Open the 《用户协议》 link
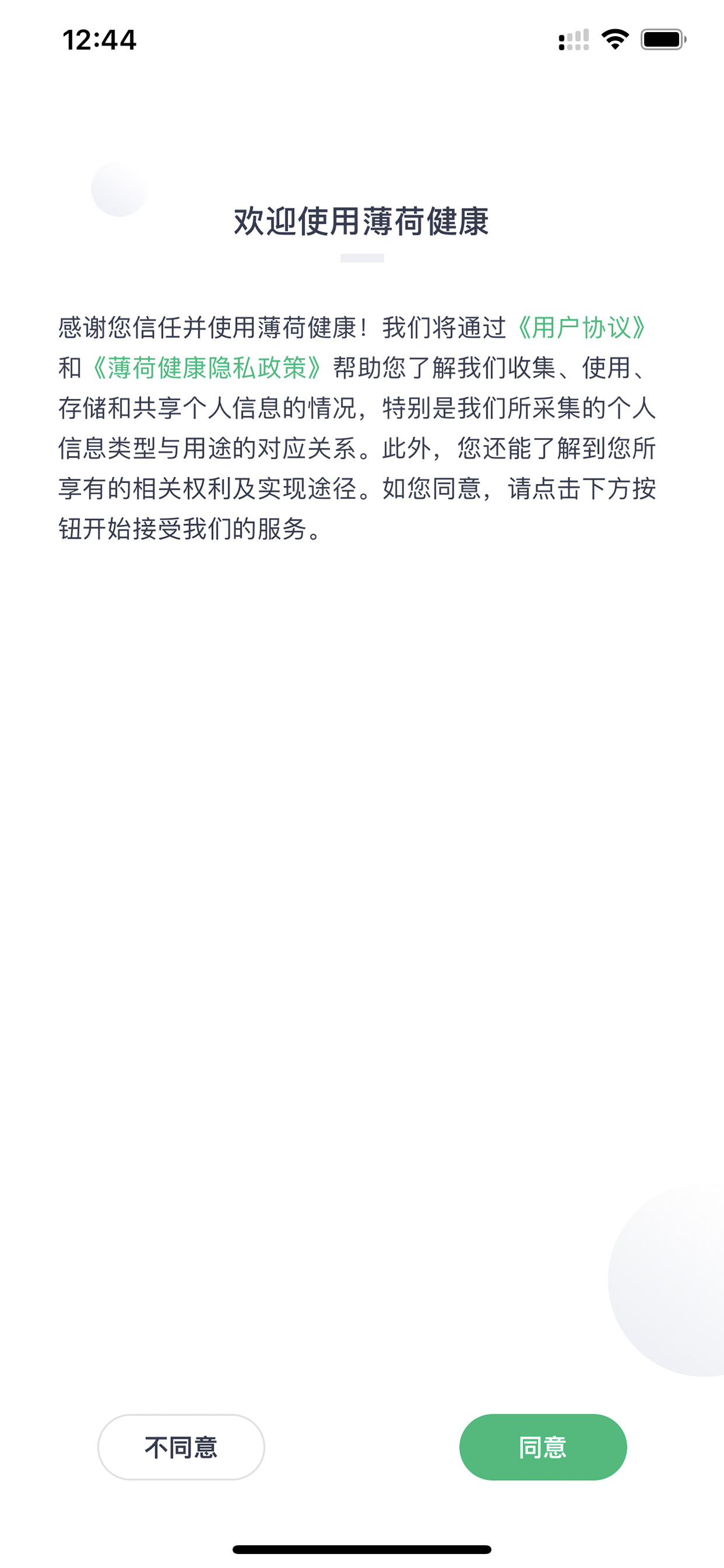The height and width of the screenshot is (1568, 724). click(x=581, y=328)
